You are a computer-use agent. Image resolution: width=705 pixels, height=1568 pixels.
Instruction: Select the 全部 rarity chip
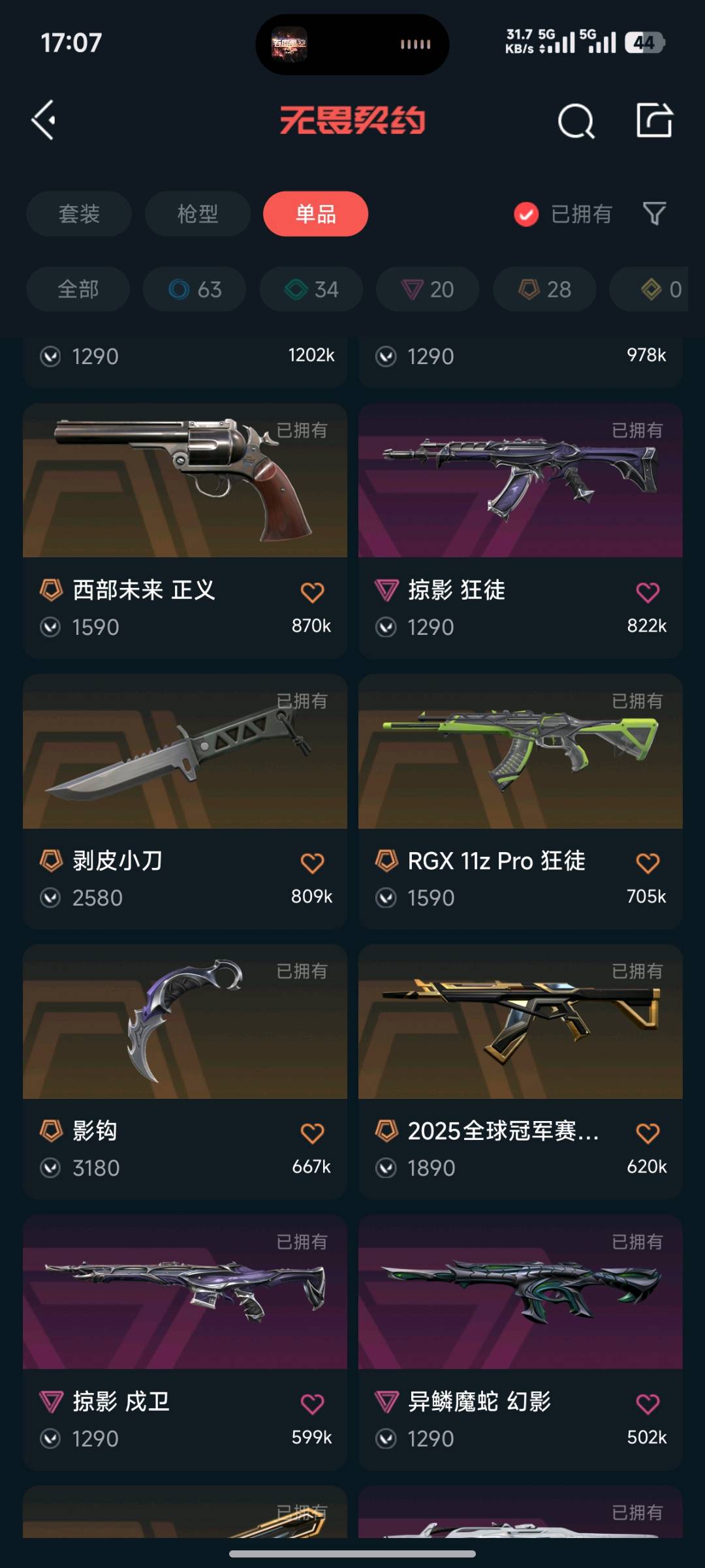pos(78,289)
